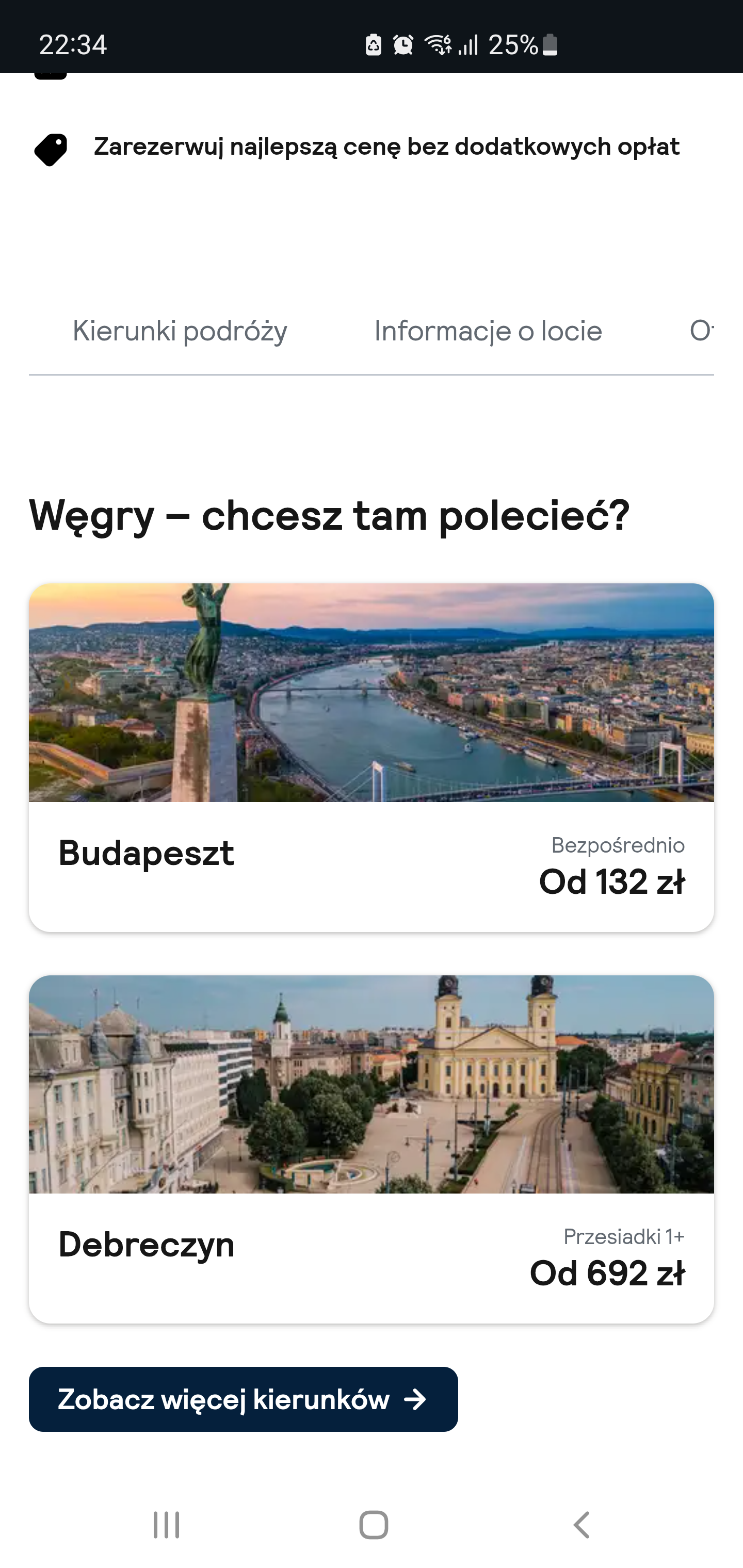Screen dimensions: 743x1568
Task: View flights to Debreczyn
Action: coord(371,1148)
